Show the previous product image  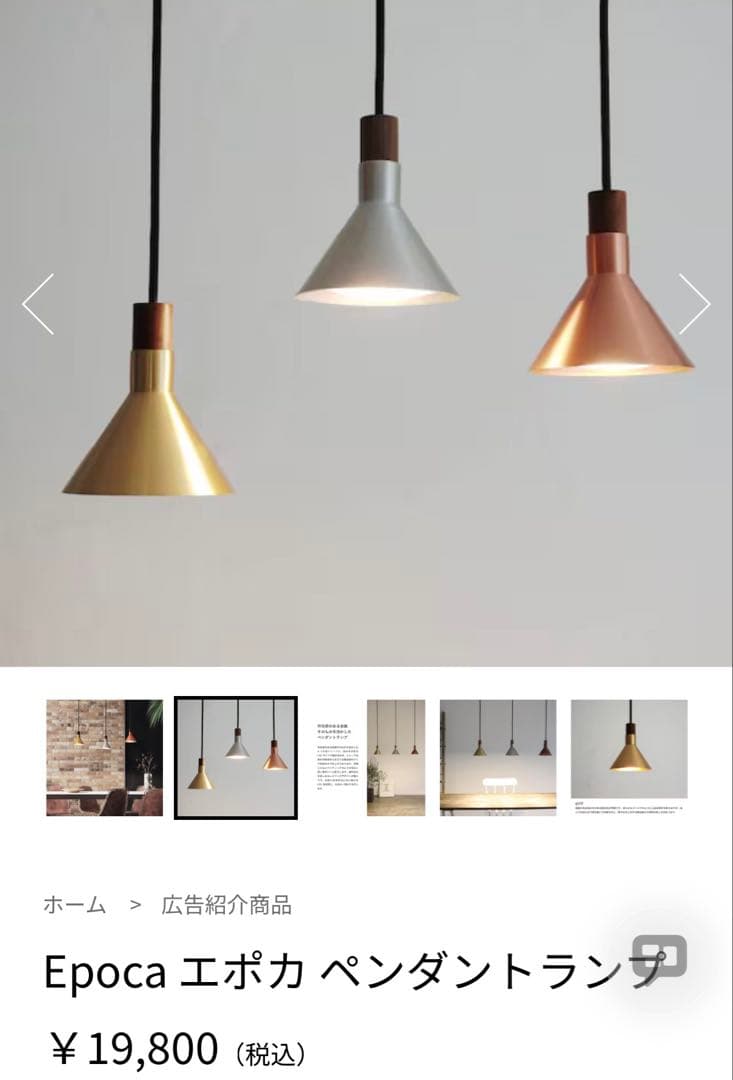[x=38, y=304]
